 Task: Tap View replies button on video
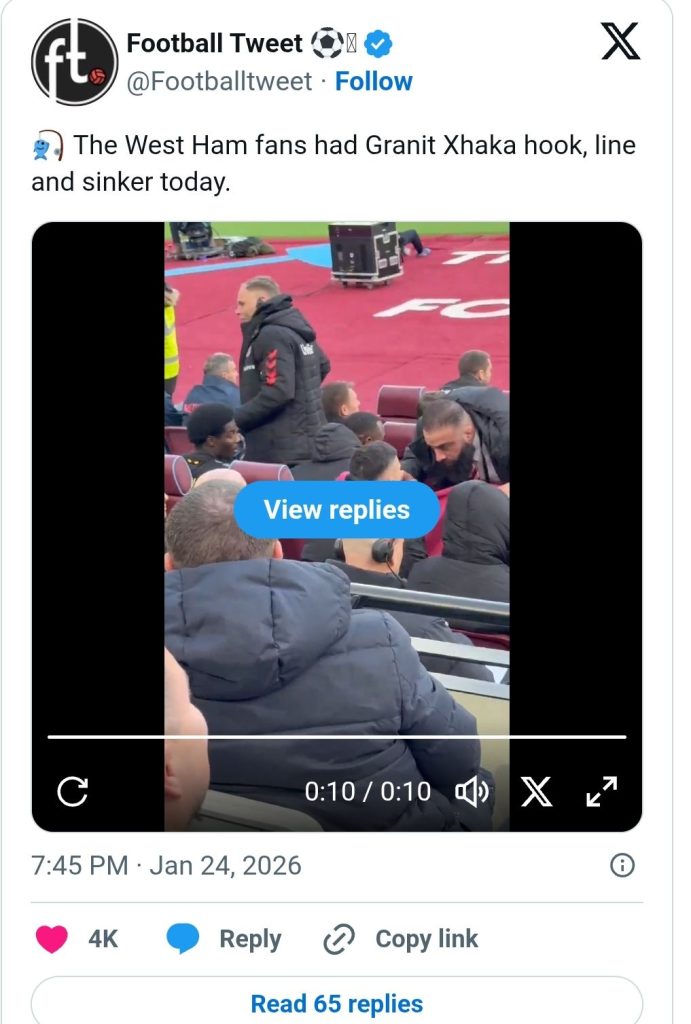point(337,510)
